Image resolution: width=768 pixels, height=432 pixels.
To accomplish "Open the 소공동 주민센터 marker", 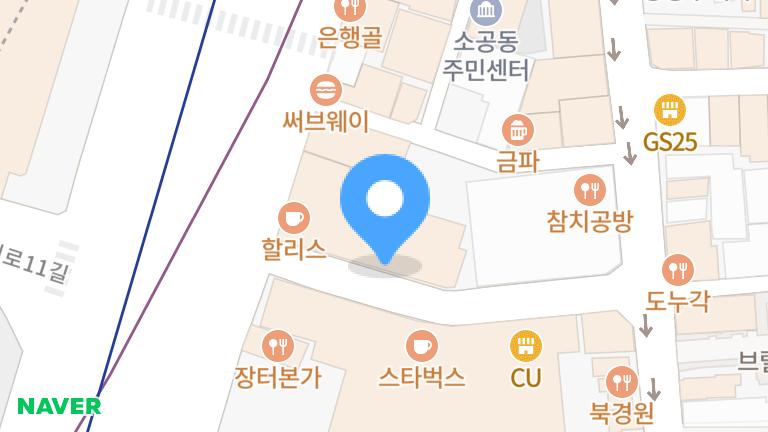I will [x=485, y=12].
